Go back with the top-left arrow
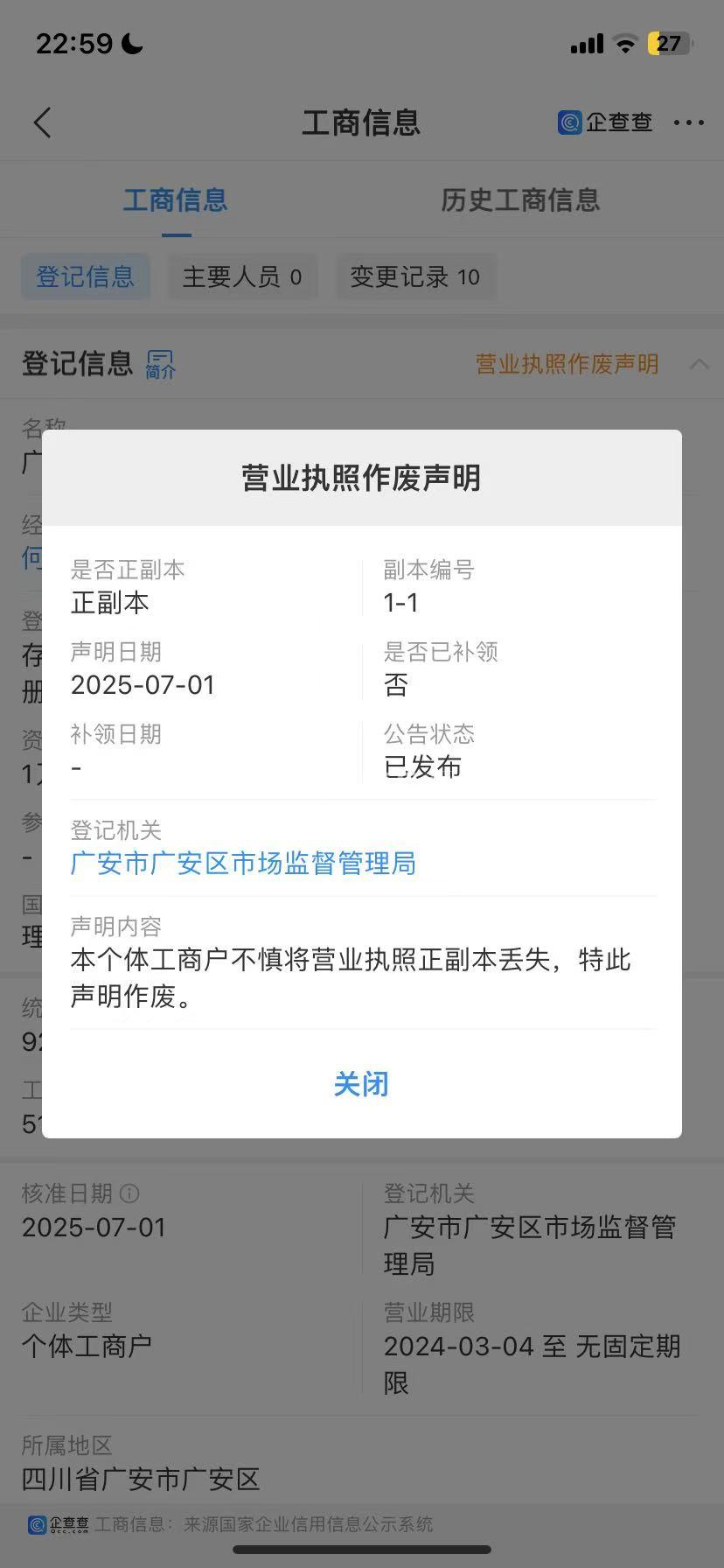The height and width of the screenshot is (1568, 724). pos(42,122)
